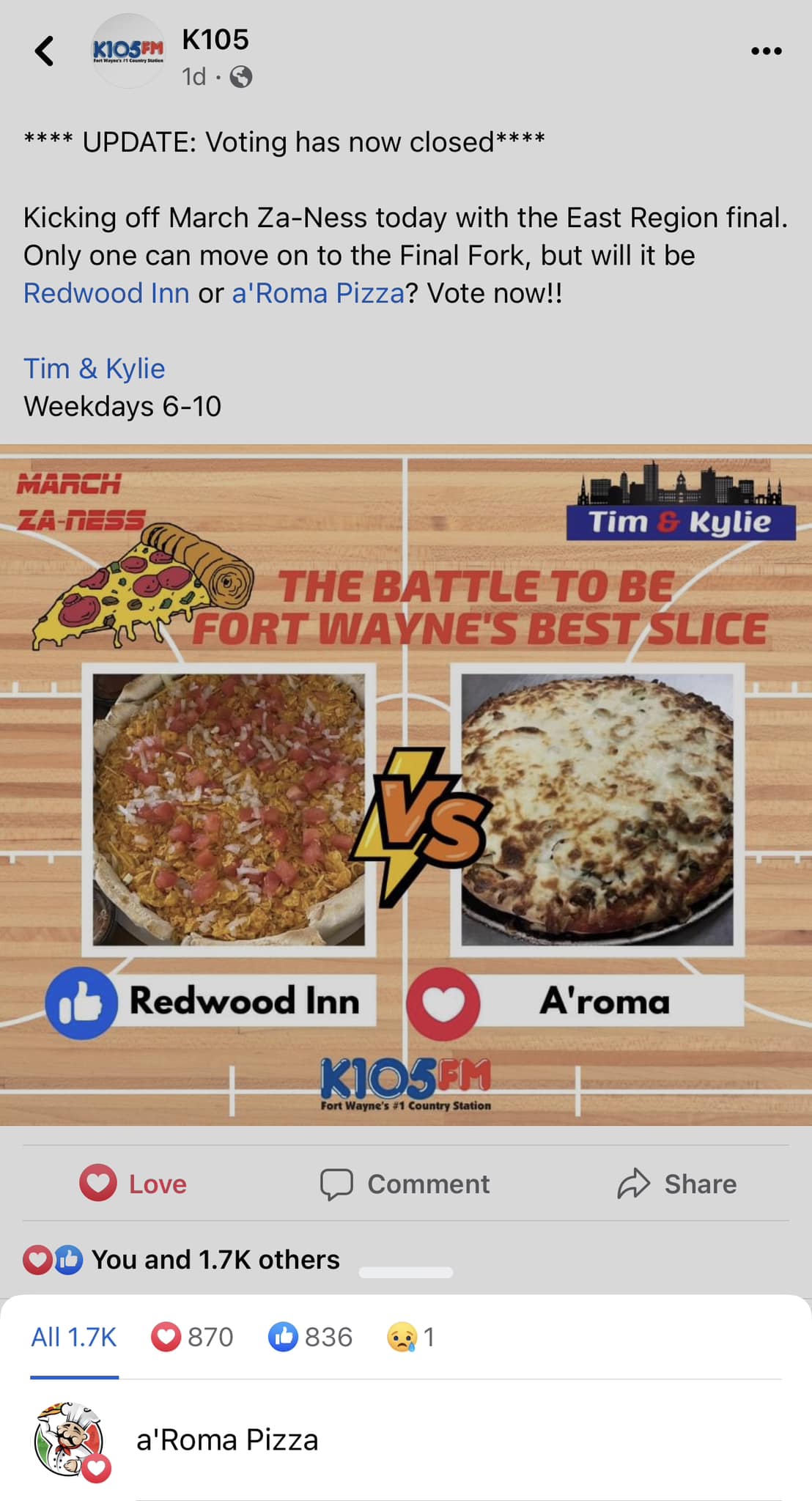812x1501 pixels.
Task: Share this post
Action: coord(676,1184)
